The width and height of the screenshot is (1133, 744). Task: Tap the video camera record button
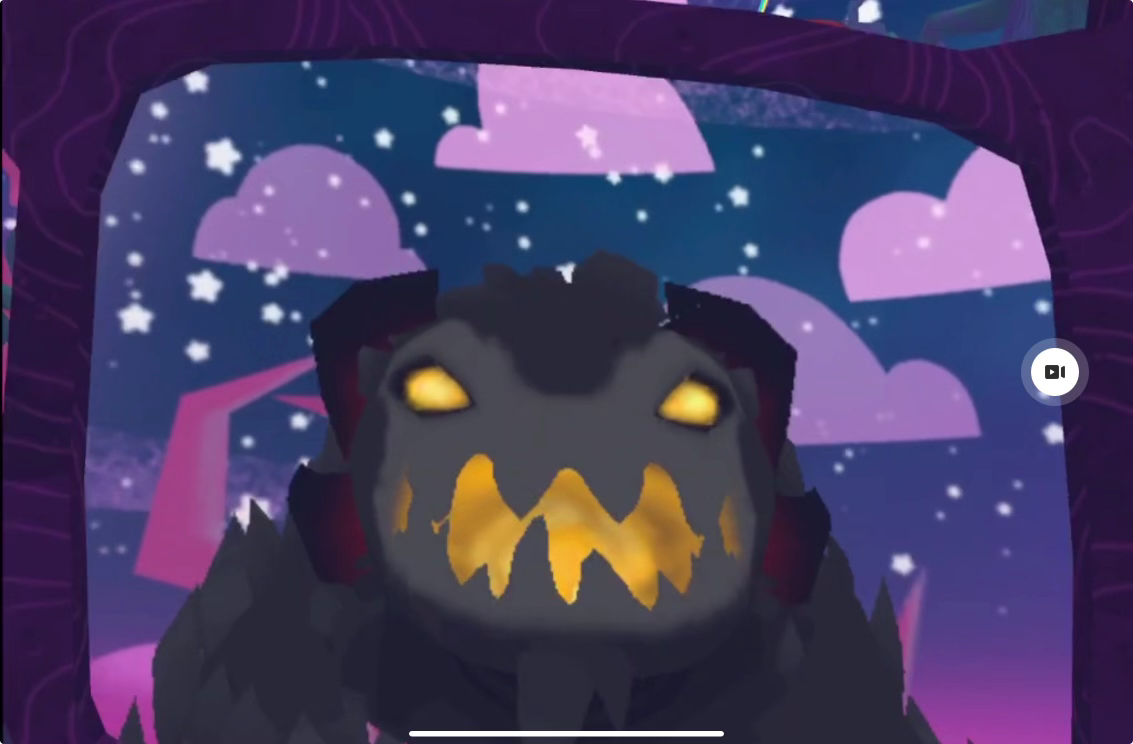[x=1054, y=372]
